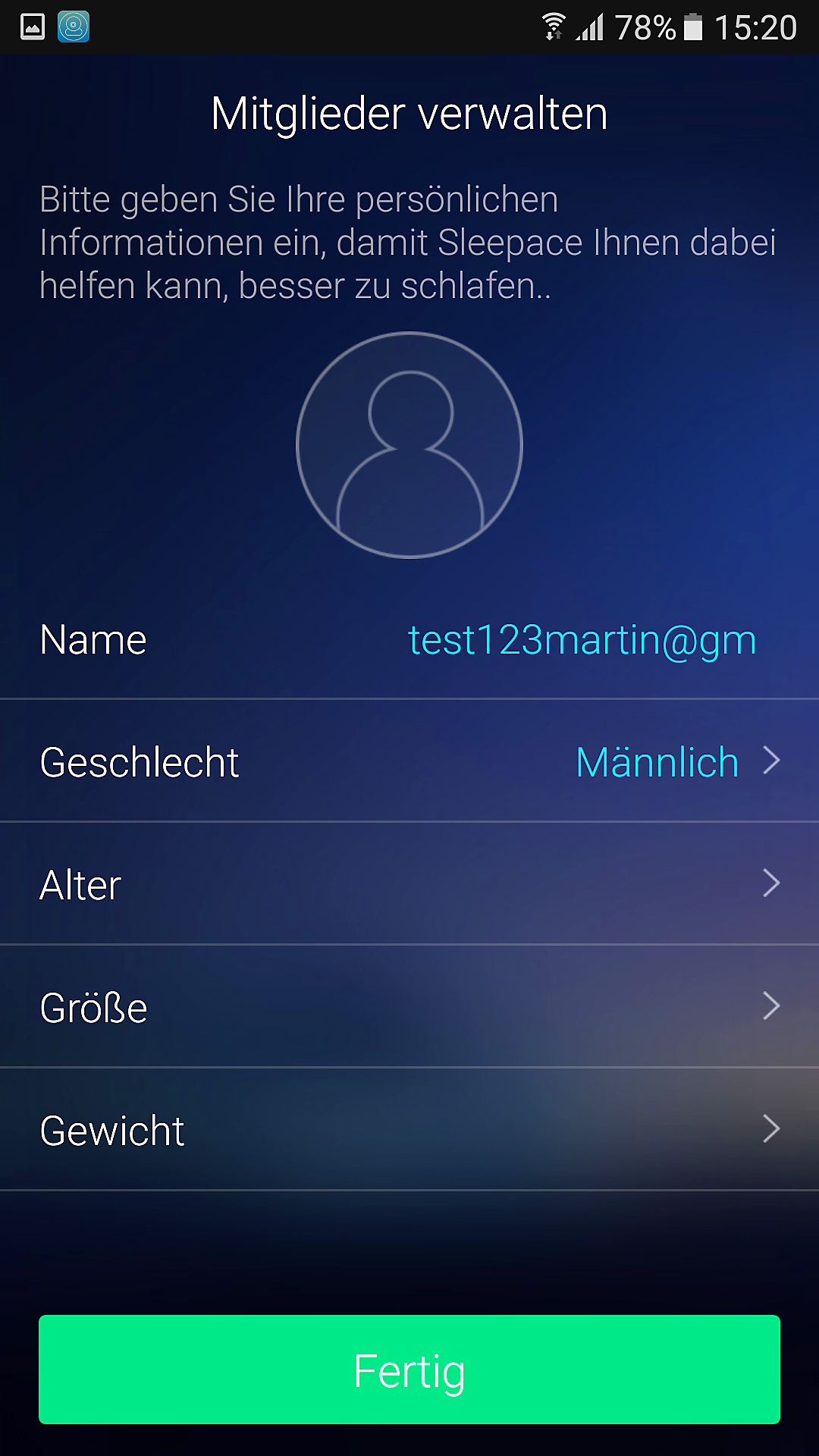
Task: Edit the Name field
Action: (x=582, y=640)
